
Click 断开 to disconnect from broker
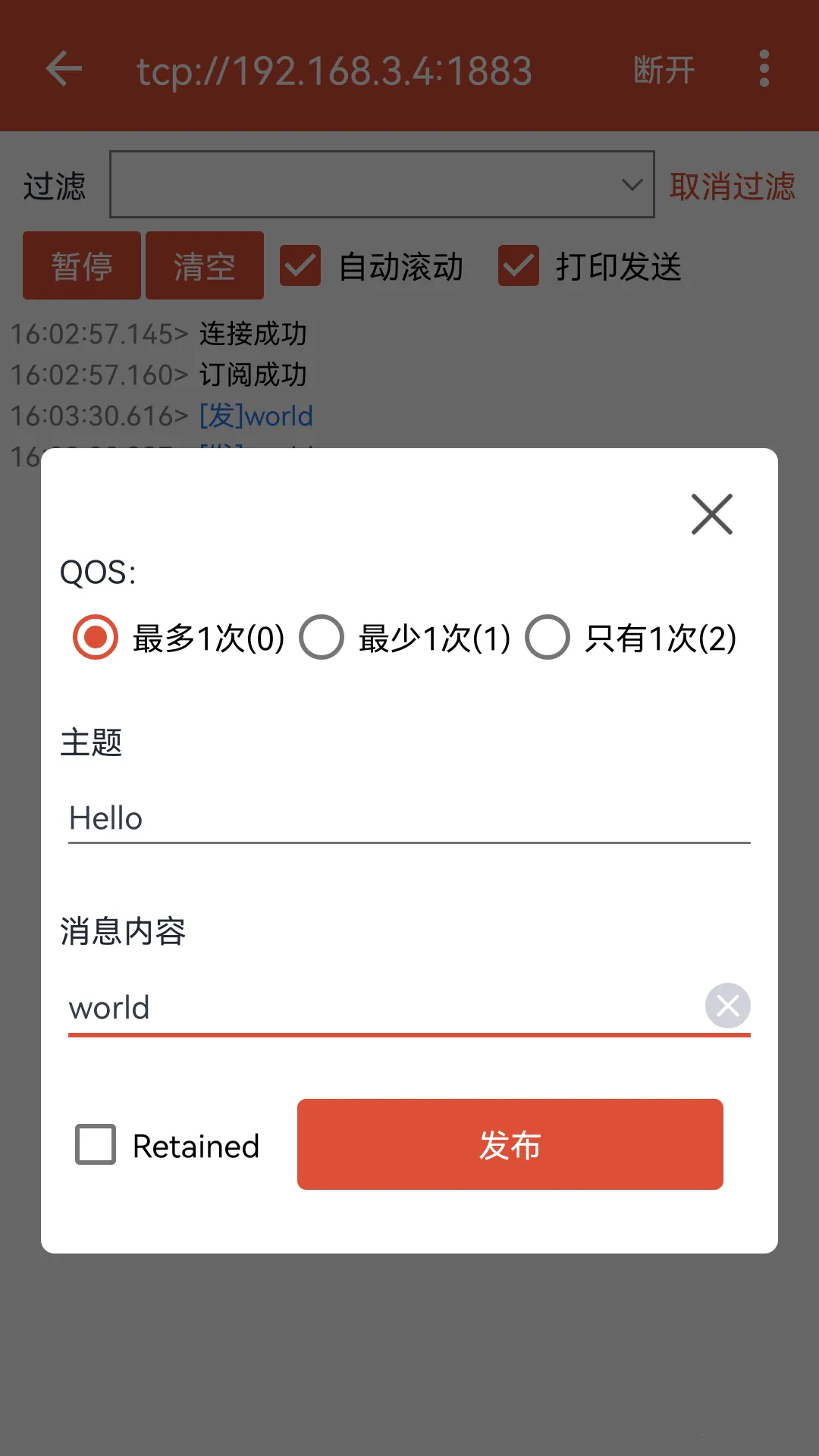[662, 68]
